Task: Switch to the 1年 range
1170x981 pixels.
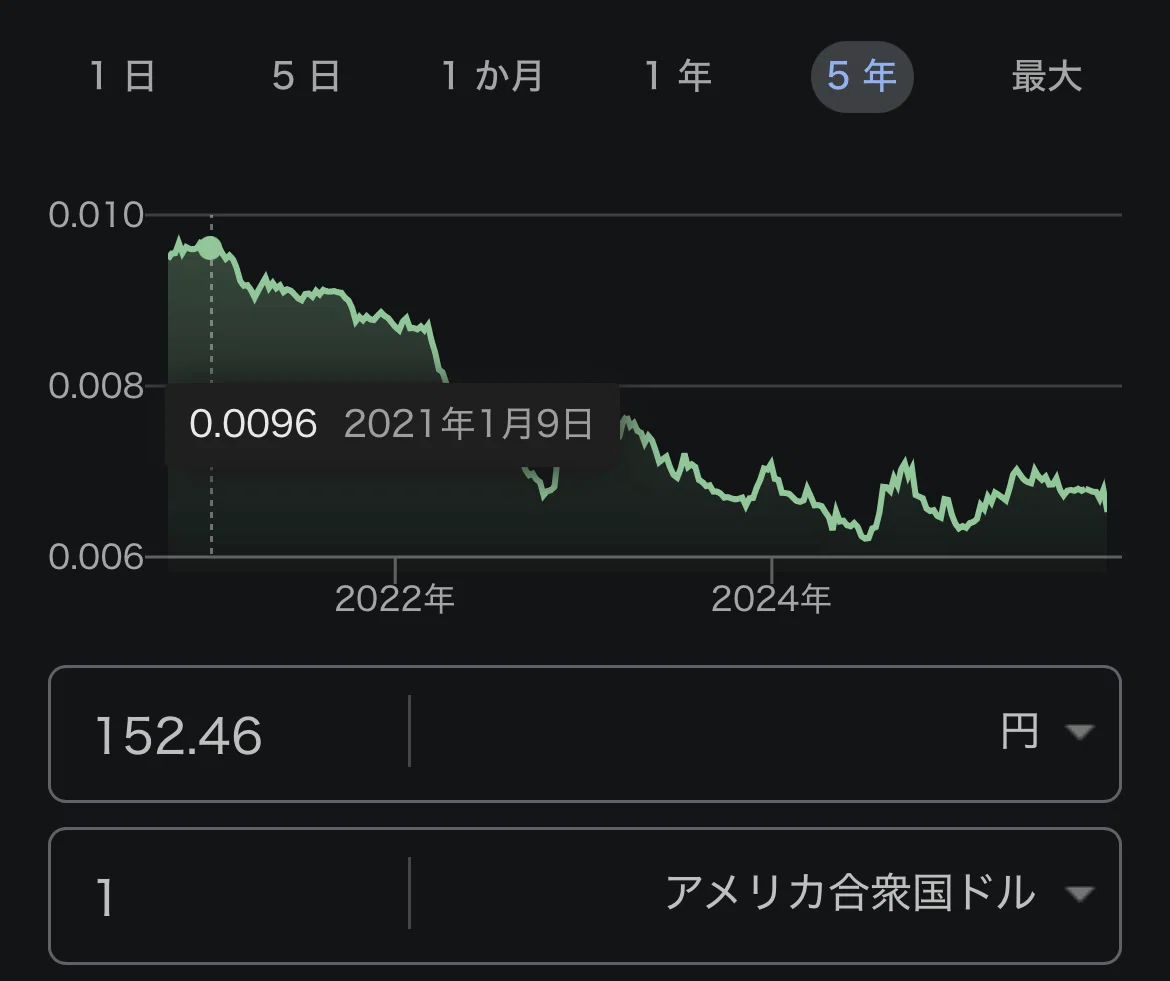Action: coord(678,76)
